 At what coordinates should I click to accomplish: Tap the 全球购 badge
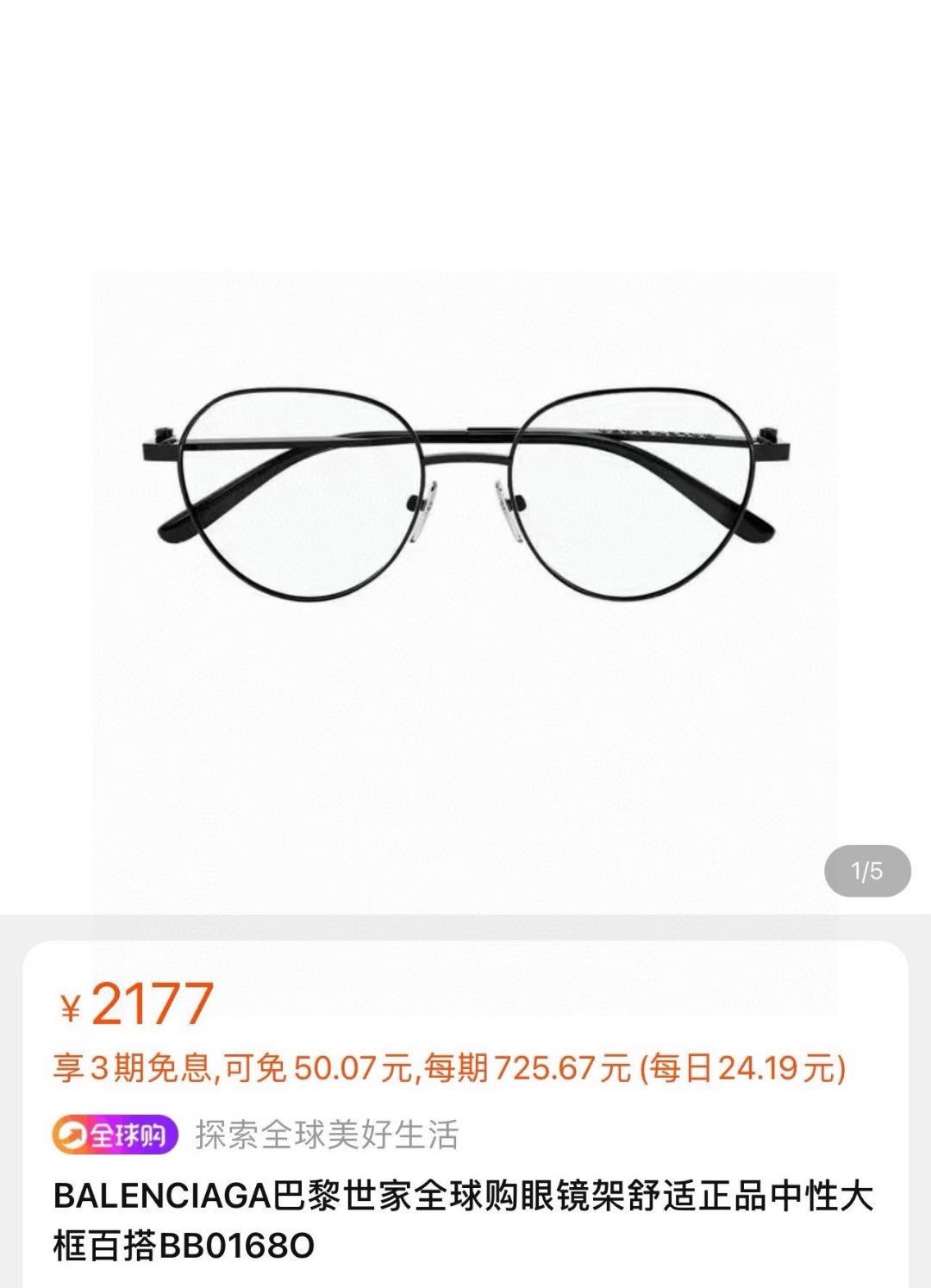pyautogui.click(x=115, y=1135)
